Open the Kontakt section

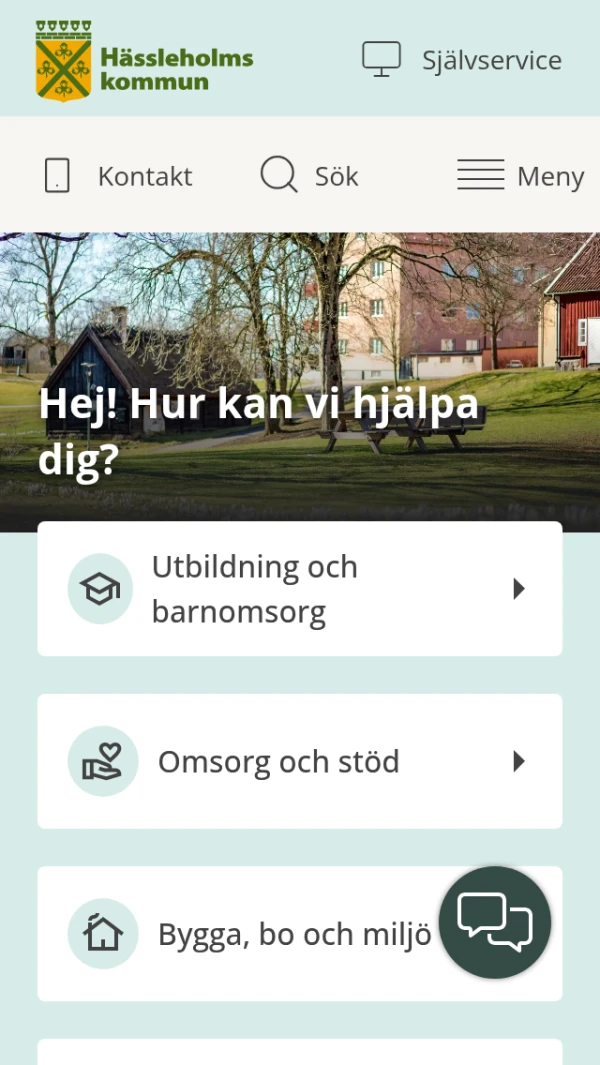pyautogui.click(x=119, y=176)
